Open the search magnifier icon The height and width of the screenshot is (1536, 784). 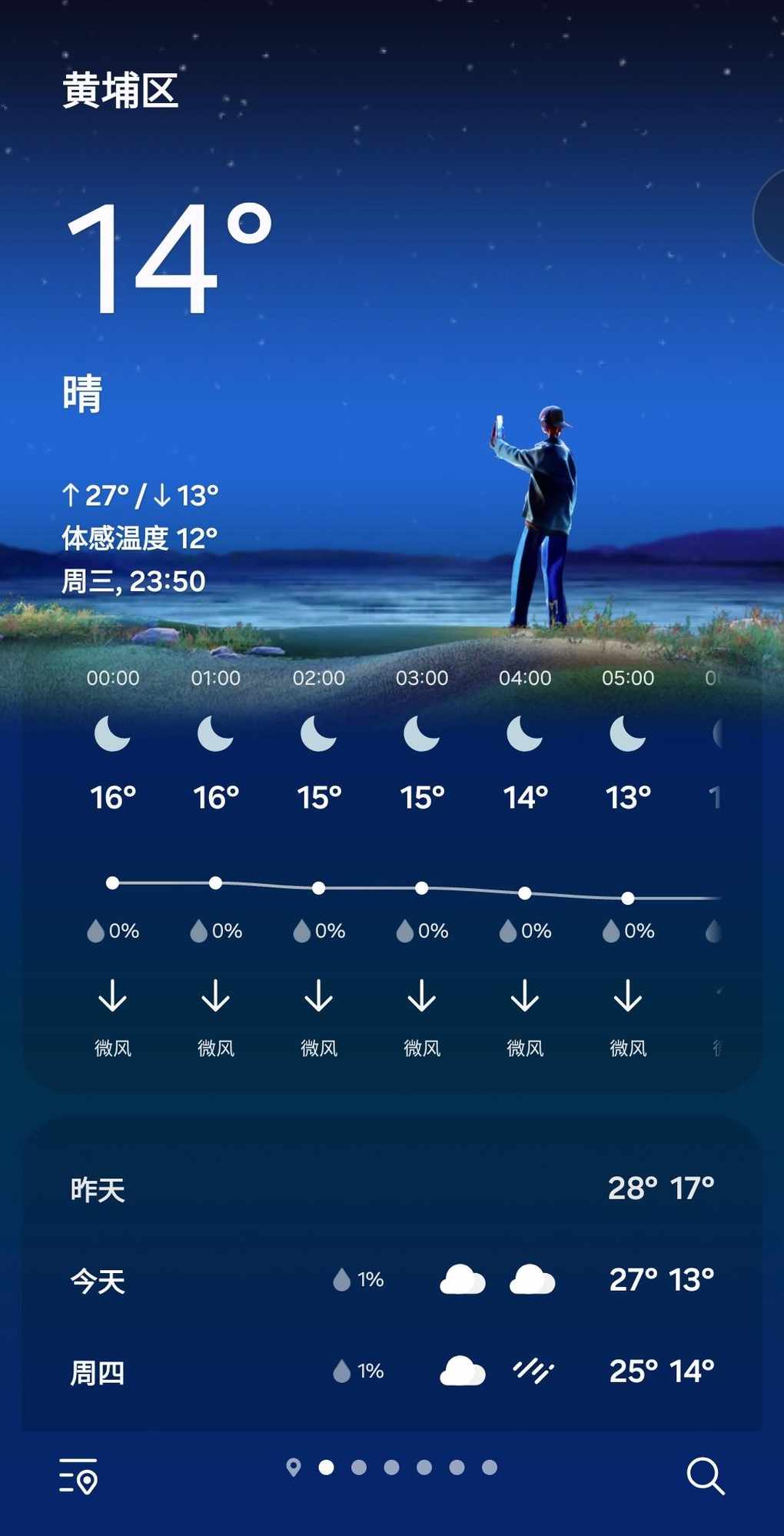[x=705, y=1475]
